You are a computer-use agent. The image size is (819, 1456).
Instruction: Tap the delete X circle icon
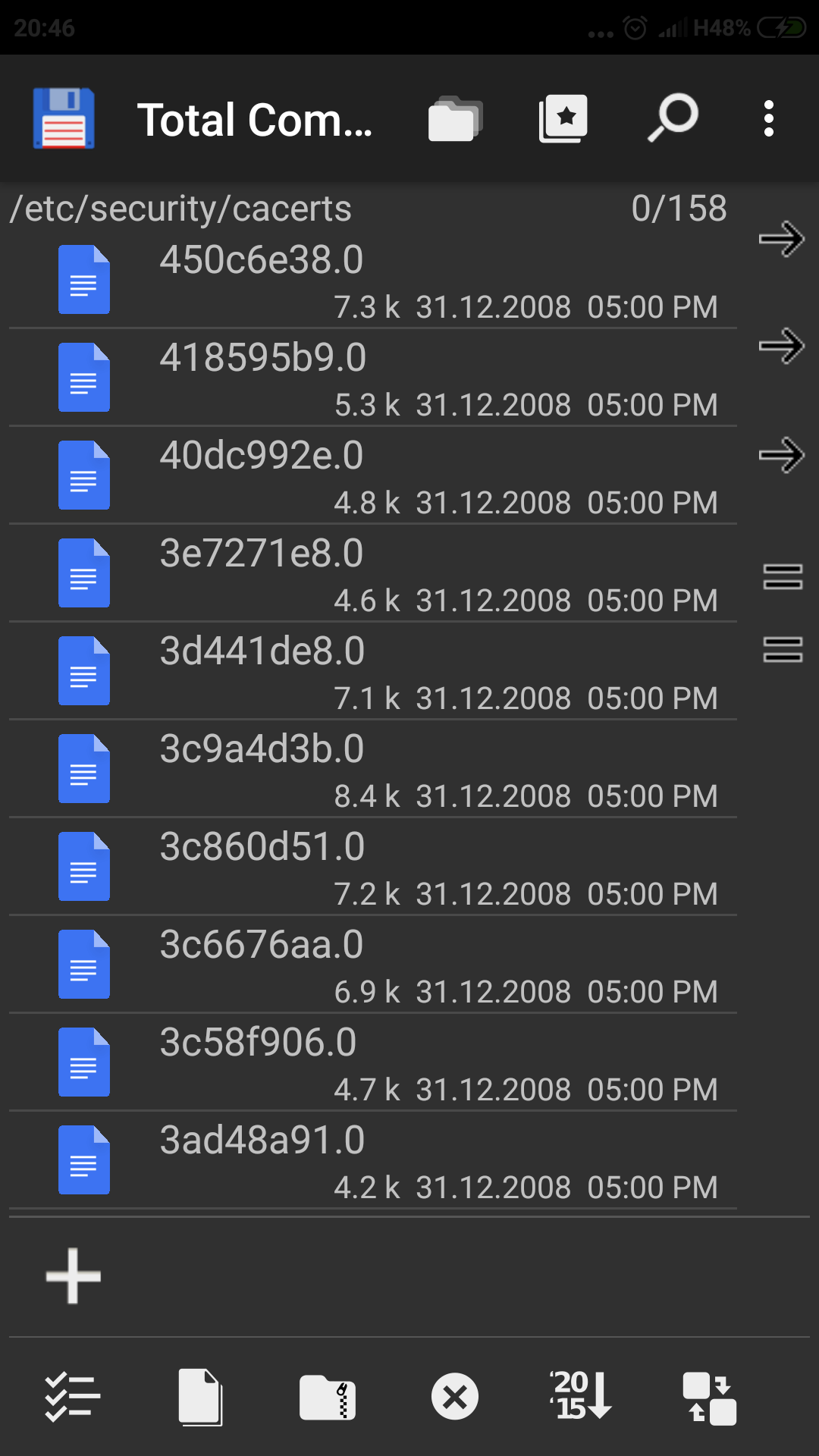(455, 1397)
